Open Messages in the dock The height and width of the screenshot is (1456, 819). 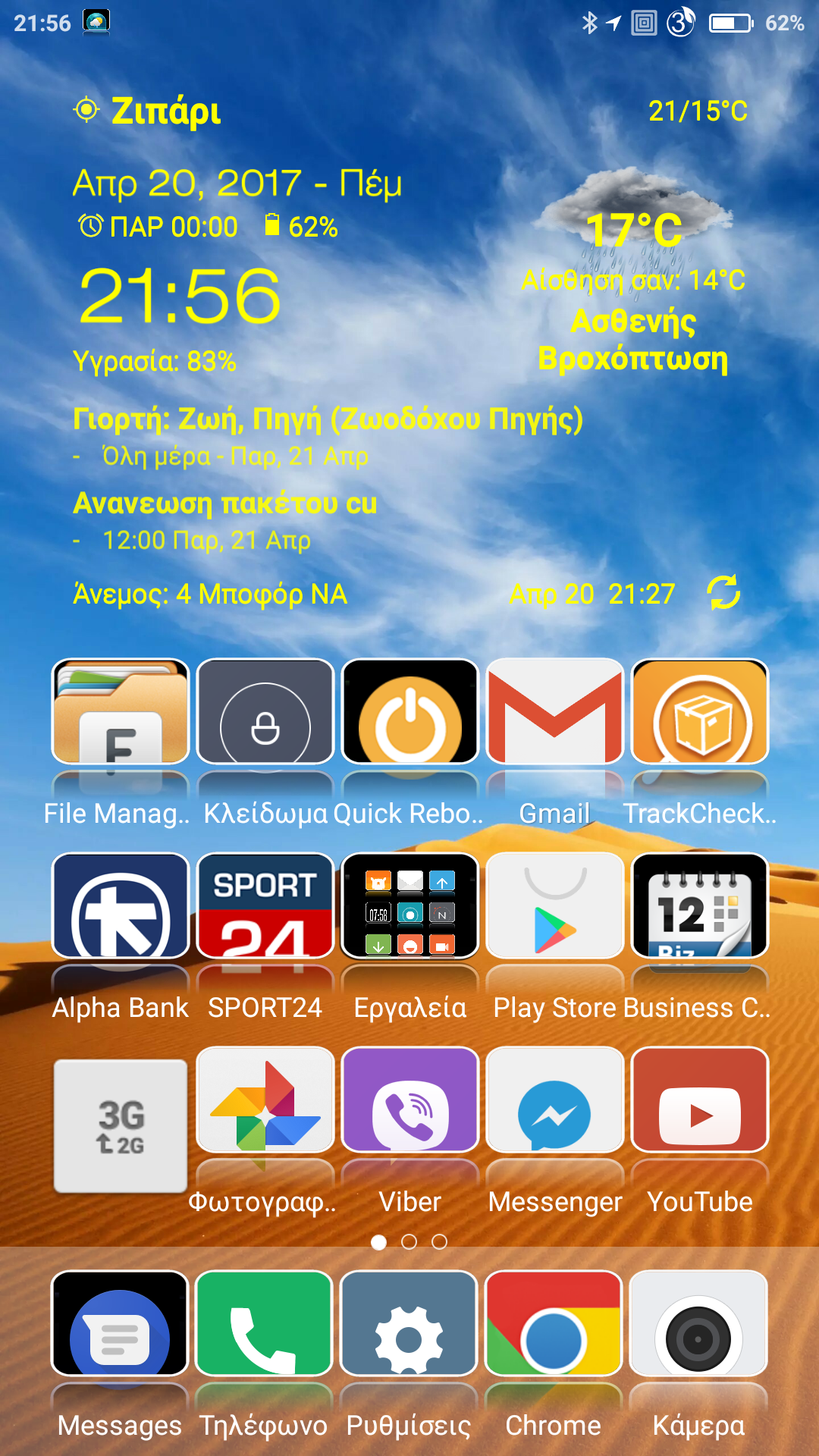click(120, 1323)
